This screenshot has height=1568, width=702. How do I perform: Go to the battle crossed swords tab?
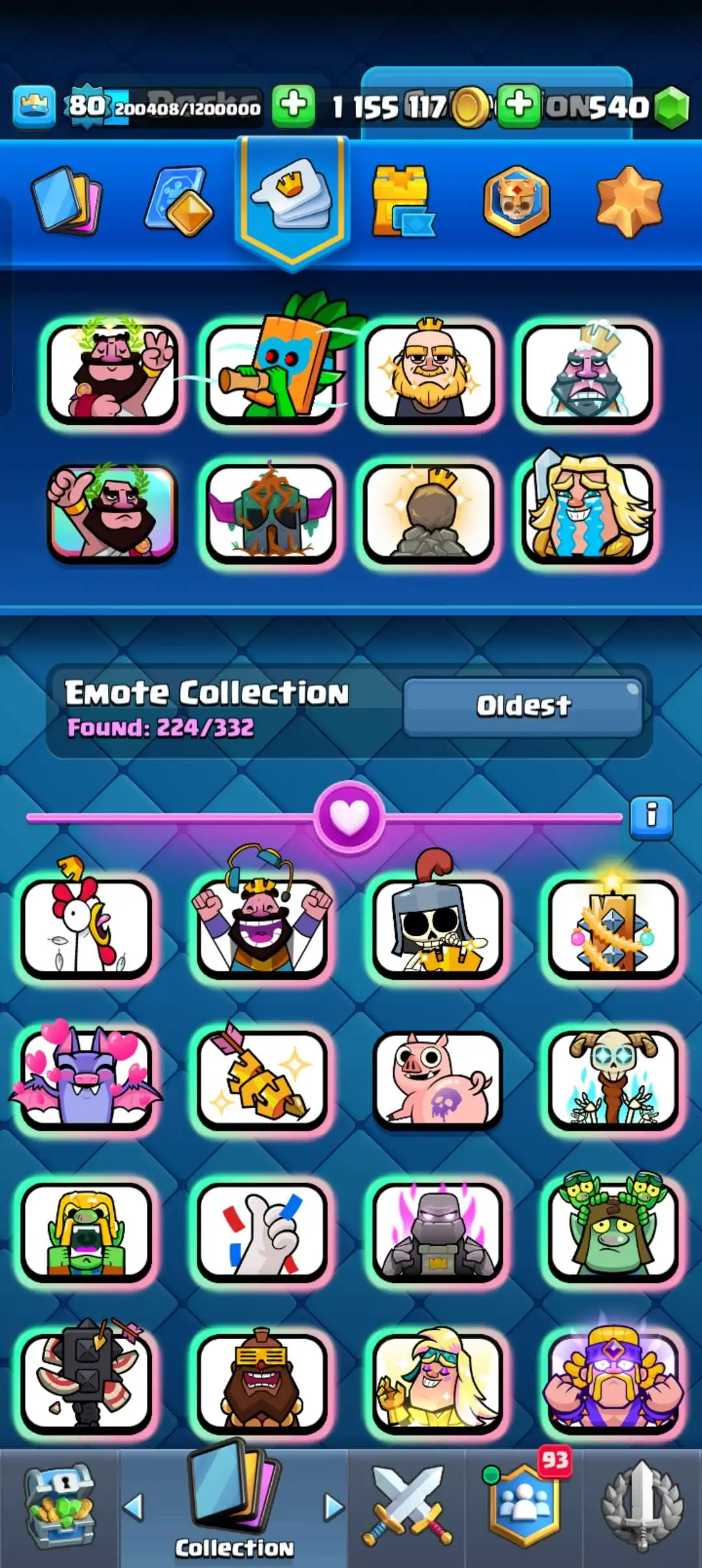point(407,1509)
